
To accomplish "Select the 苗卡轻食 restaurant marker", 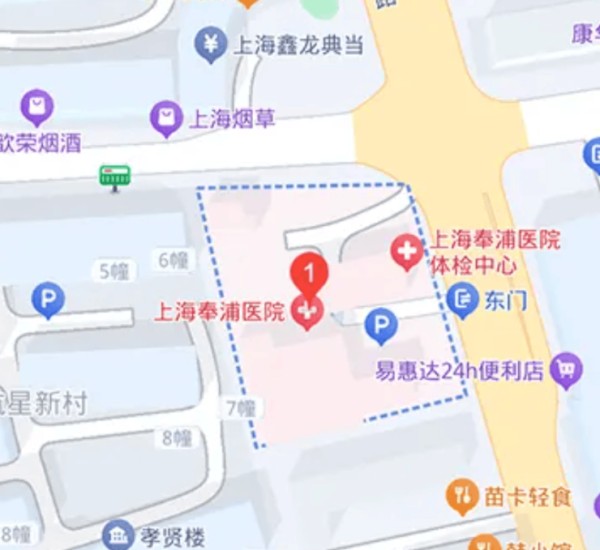I will point(461,494).
